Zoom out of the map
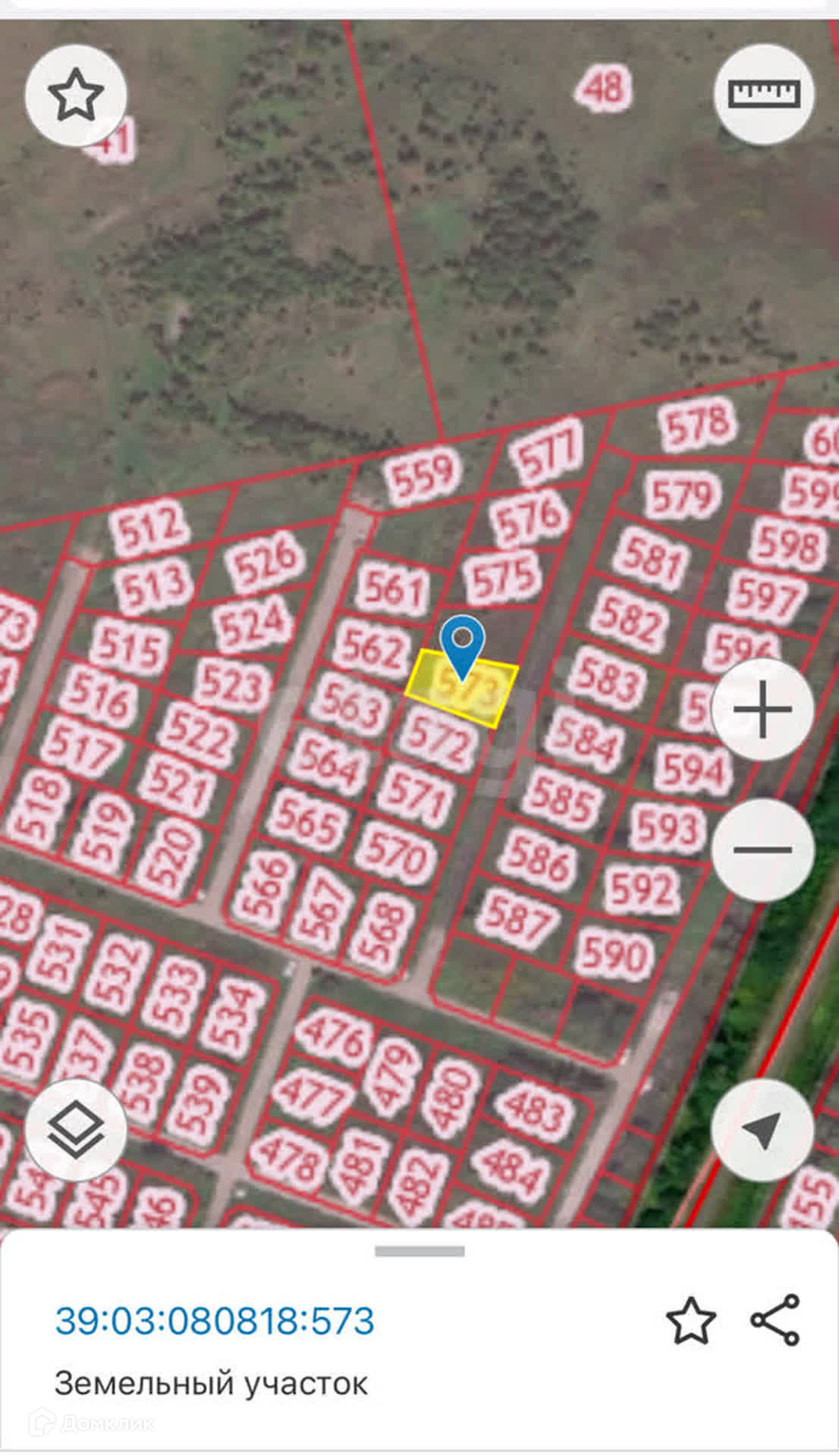Viewport: 839px width, 1456px height. pyautogui.click(x=763, y=849)
